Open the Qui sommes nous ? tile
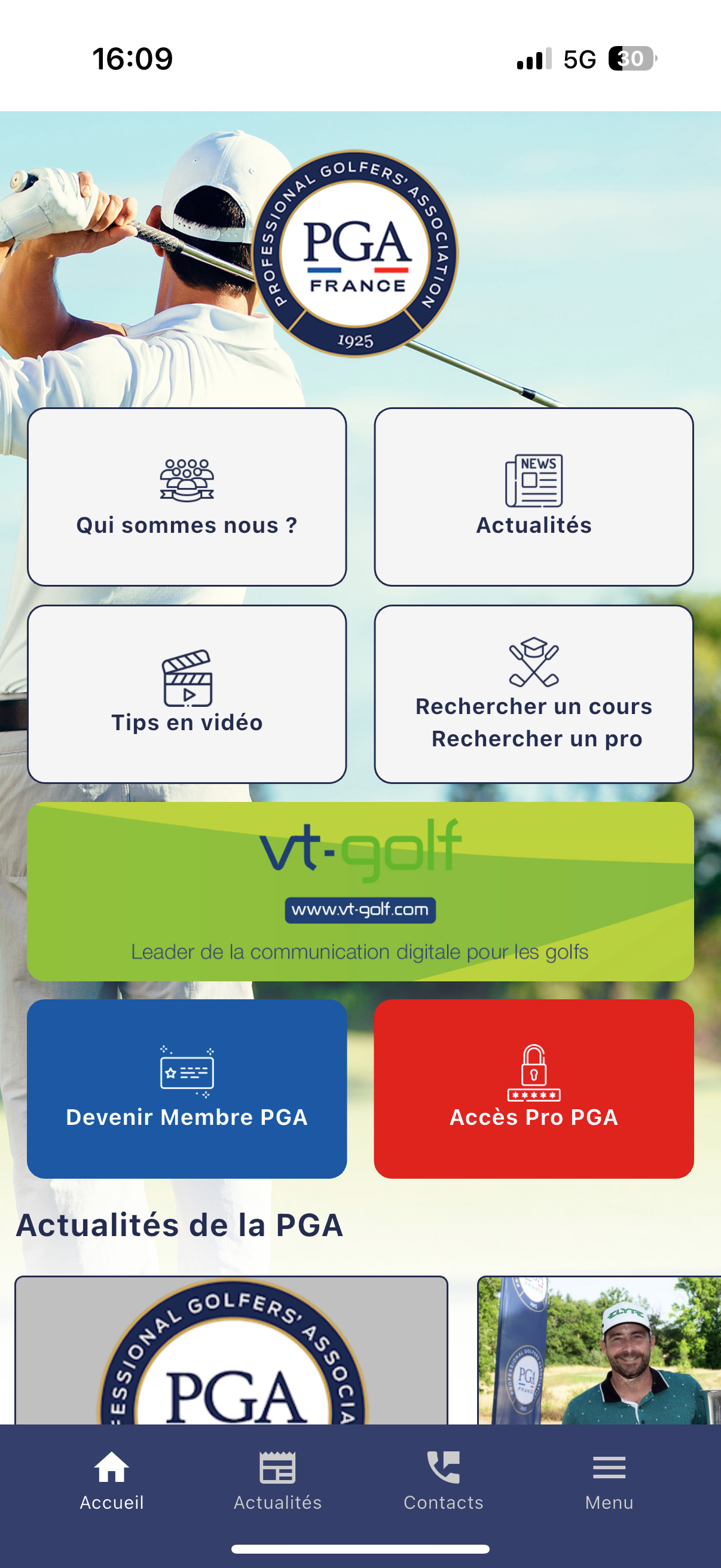This screenshot has width=721, height=1568. click(x=187, y=497)
